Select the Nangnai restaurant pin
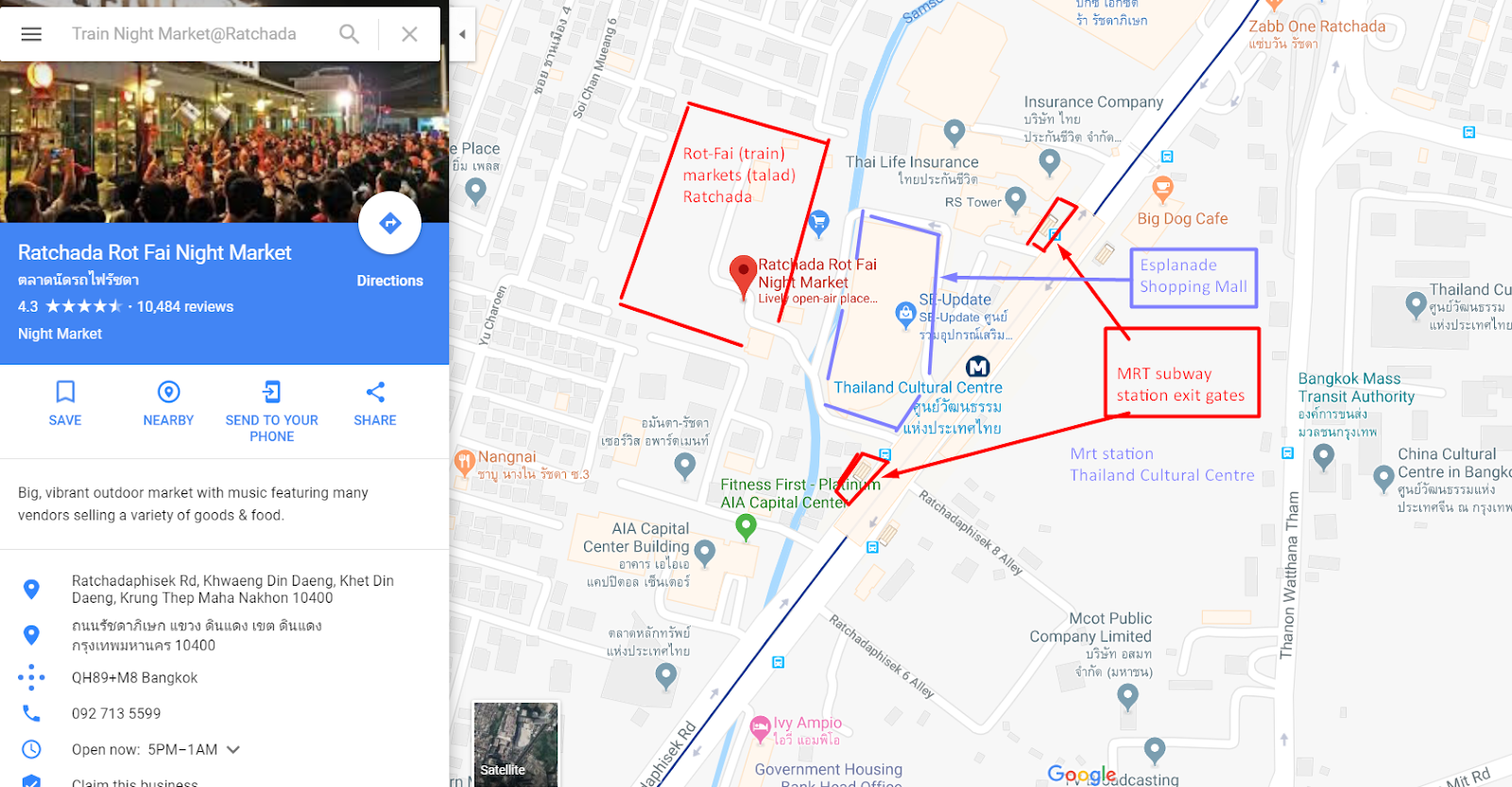 [464, 462]
